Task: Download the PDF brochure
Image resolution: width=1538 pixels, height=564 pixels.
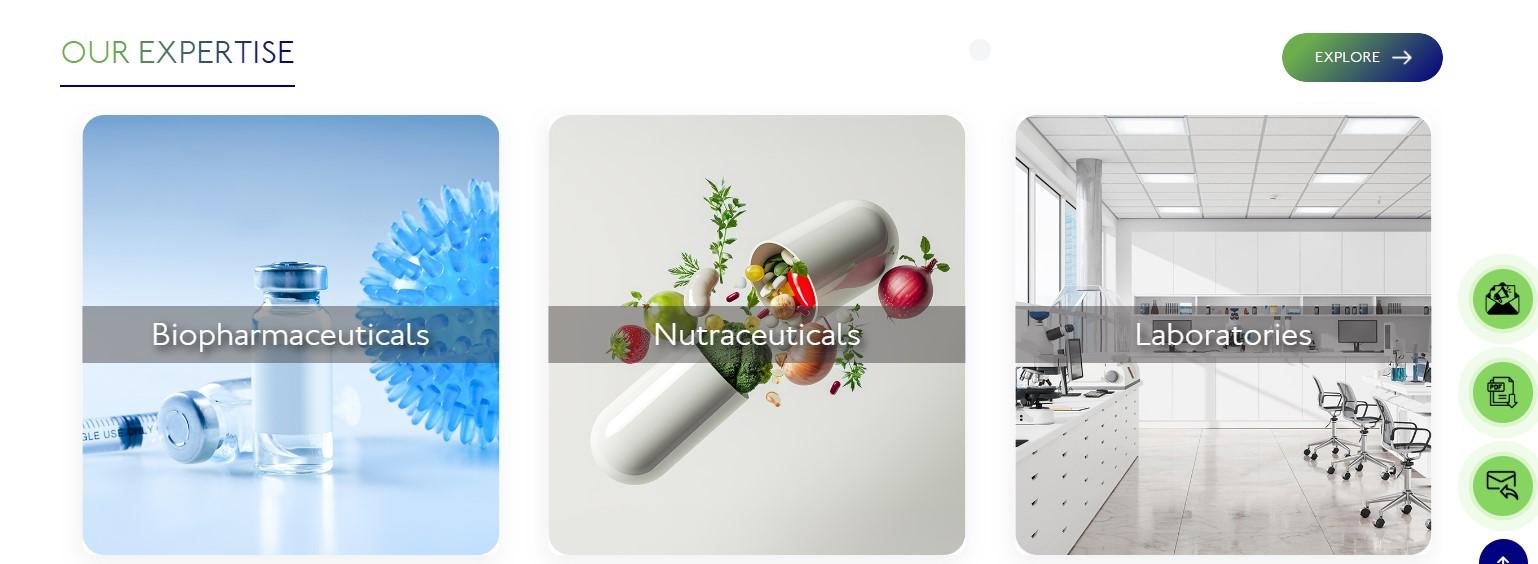Action: point(1502,391)
